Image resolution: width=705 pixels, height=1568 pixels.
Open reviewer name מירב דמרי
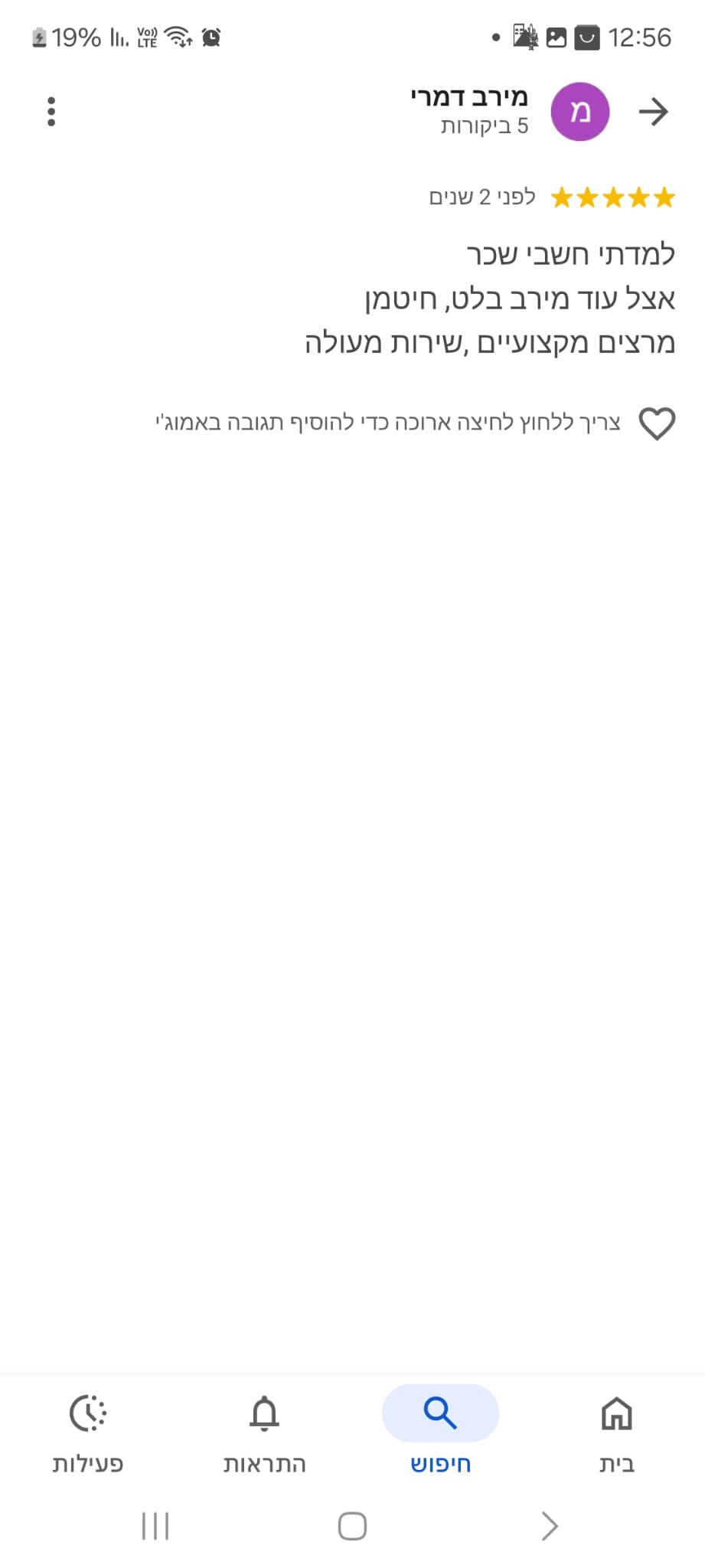point(468,96)
